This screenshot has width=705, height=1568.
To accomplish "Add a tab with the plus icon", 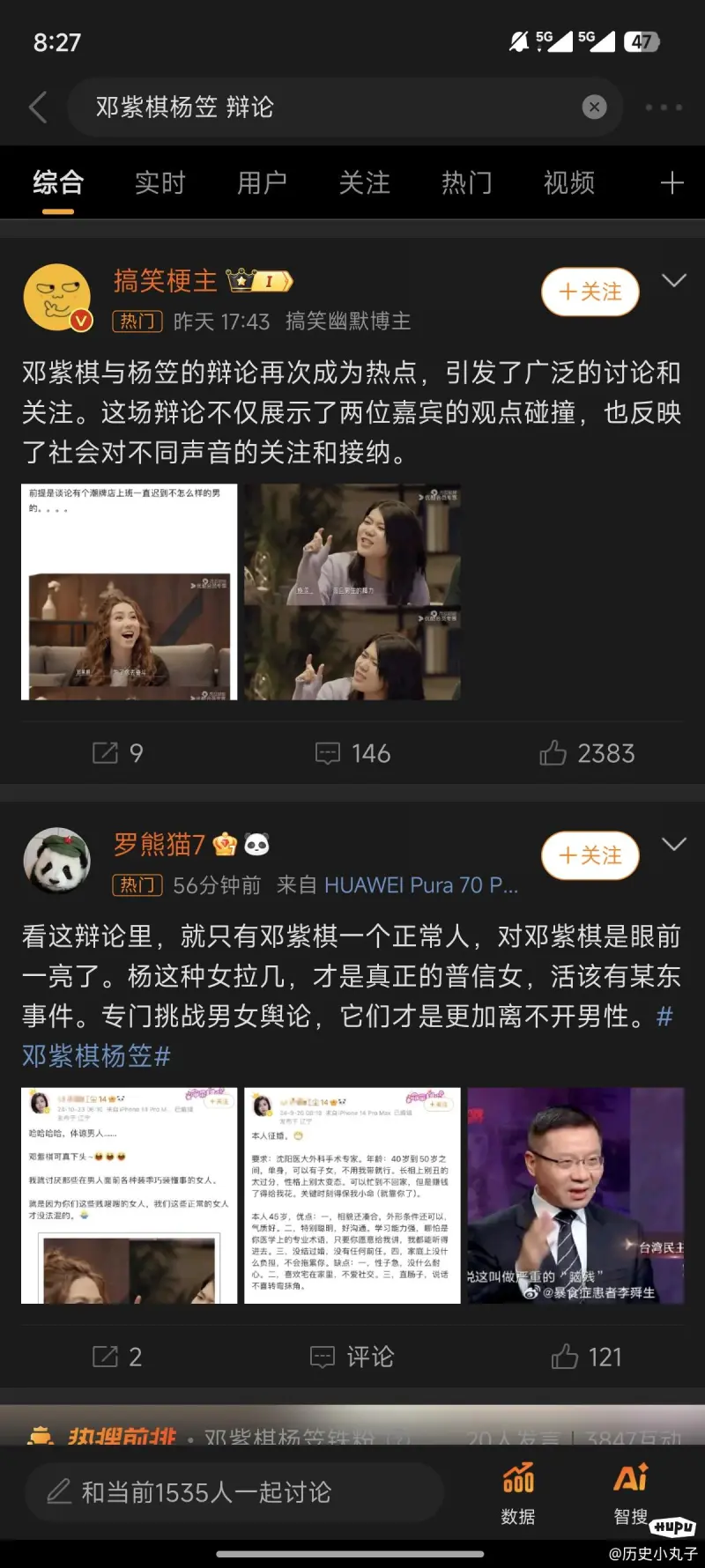I will tap(672, 183).
